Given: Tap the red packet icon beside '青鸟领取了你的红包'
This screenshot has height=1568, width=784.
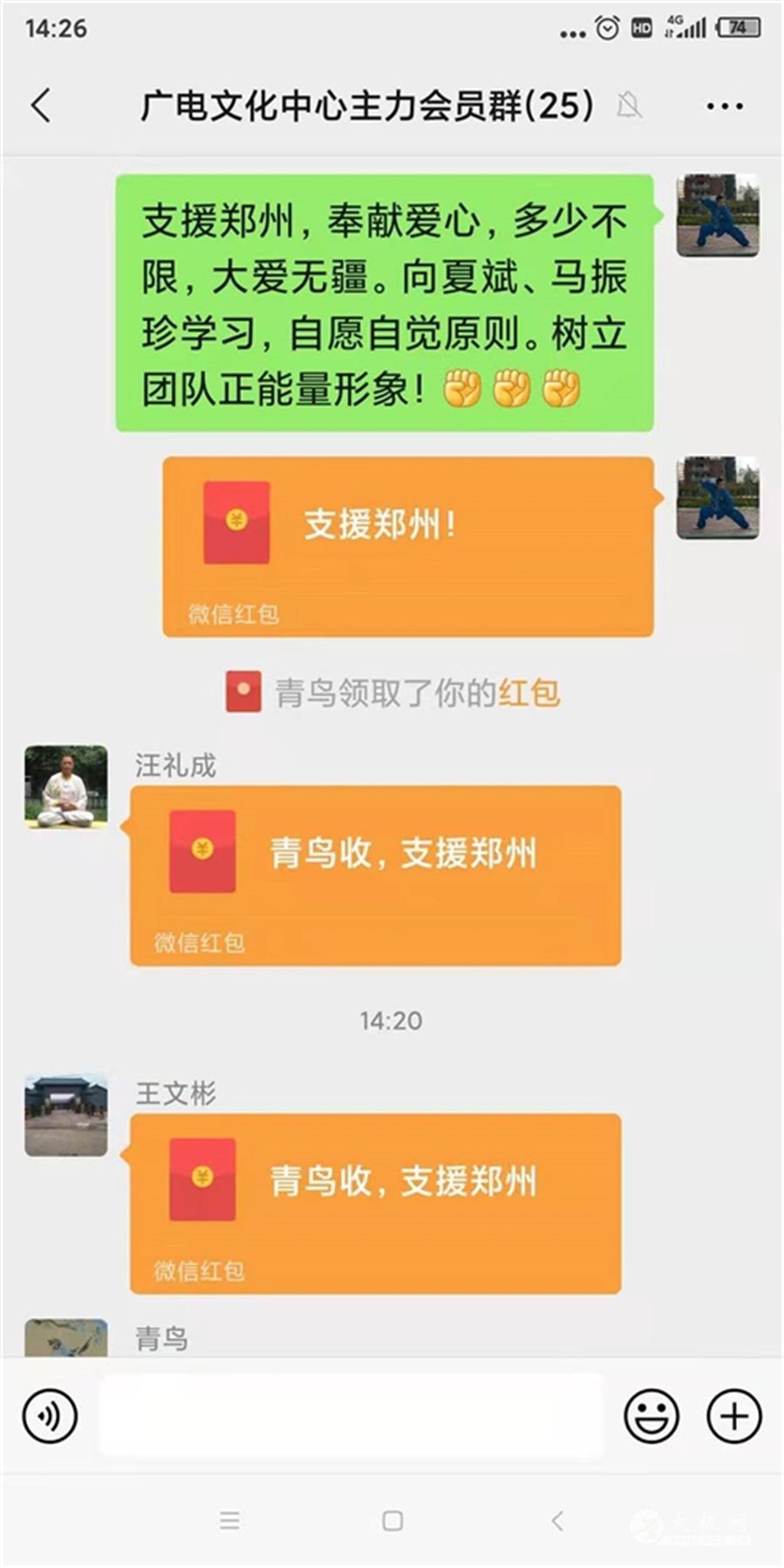Looking at the screenshot, I should click(242, 692).
